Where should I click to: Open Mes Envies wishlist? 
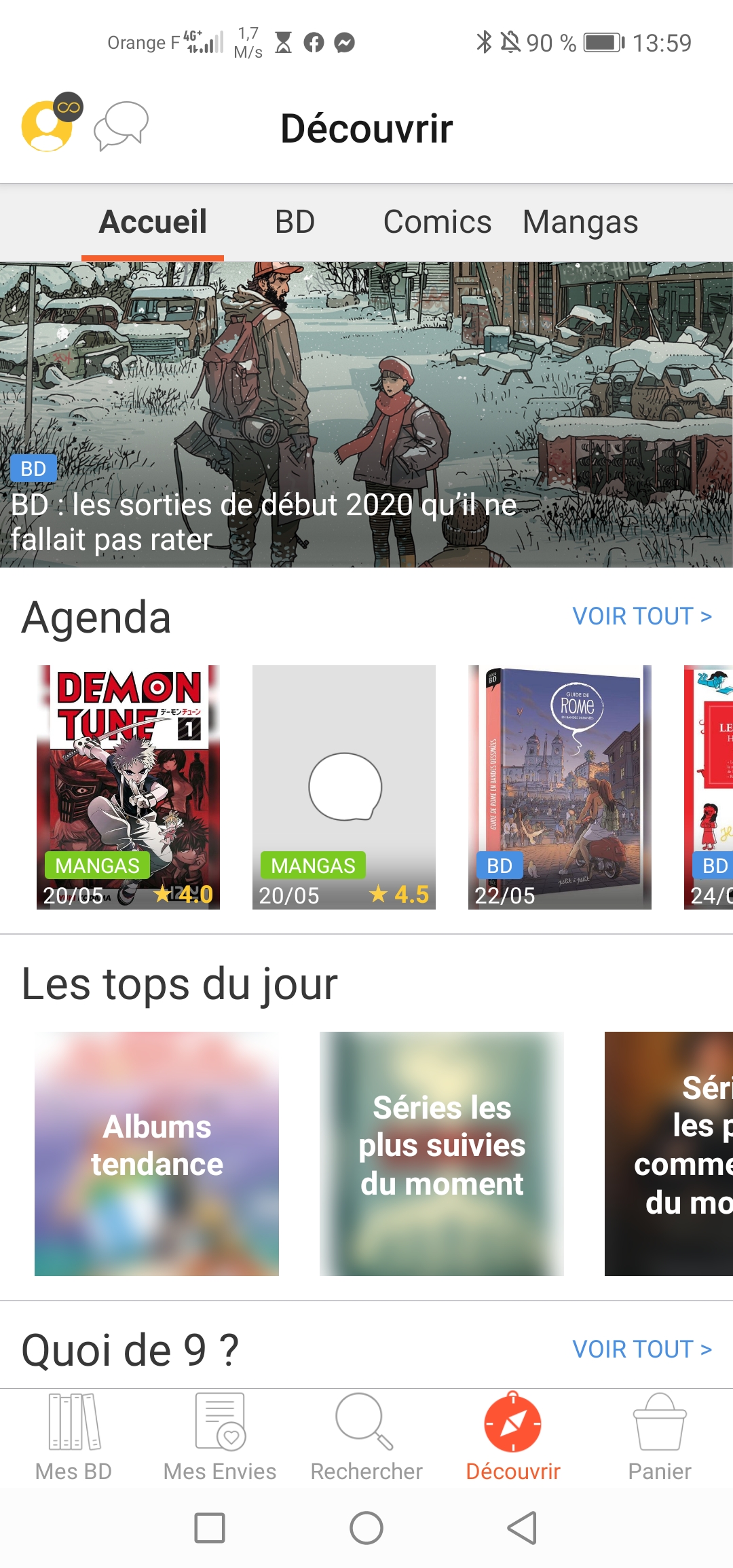point(220,1438)
